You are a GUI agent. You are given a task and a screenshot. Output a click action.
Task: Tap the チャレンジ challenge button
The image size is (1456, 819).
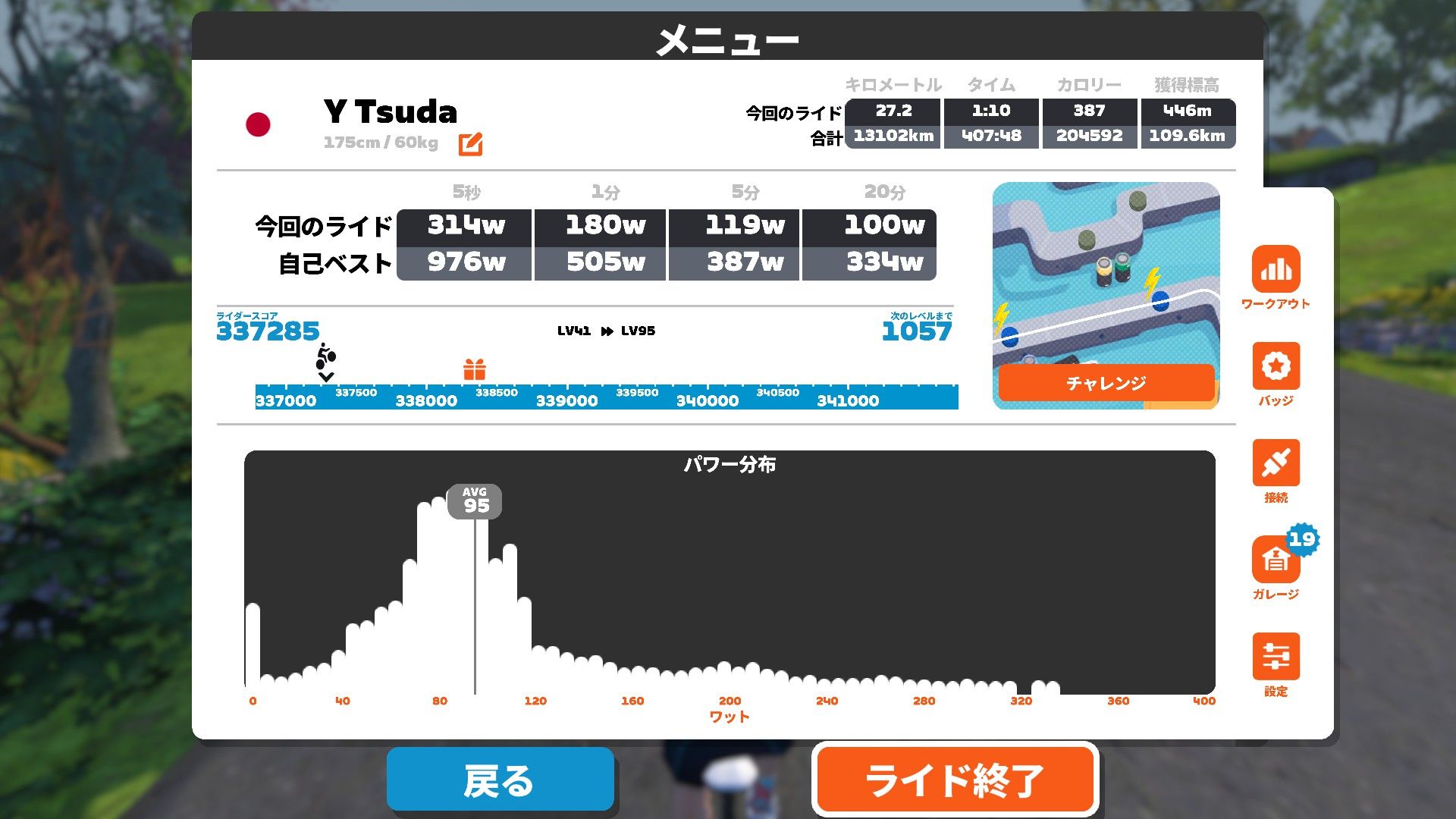point(1106,383)
